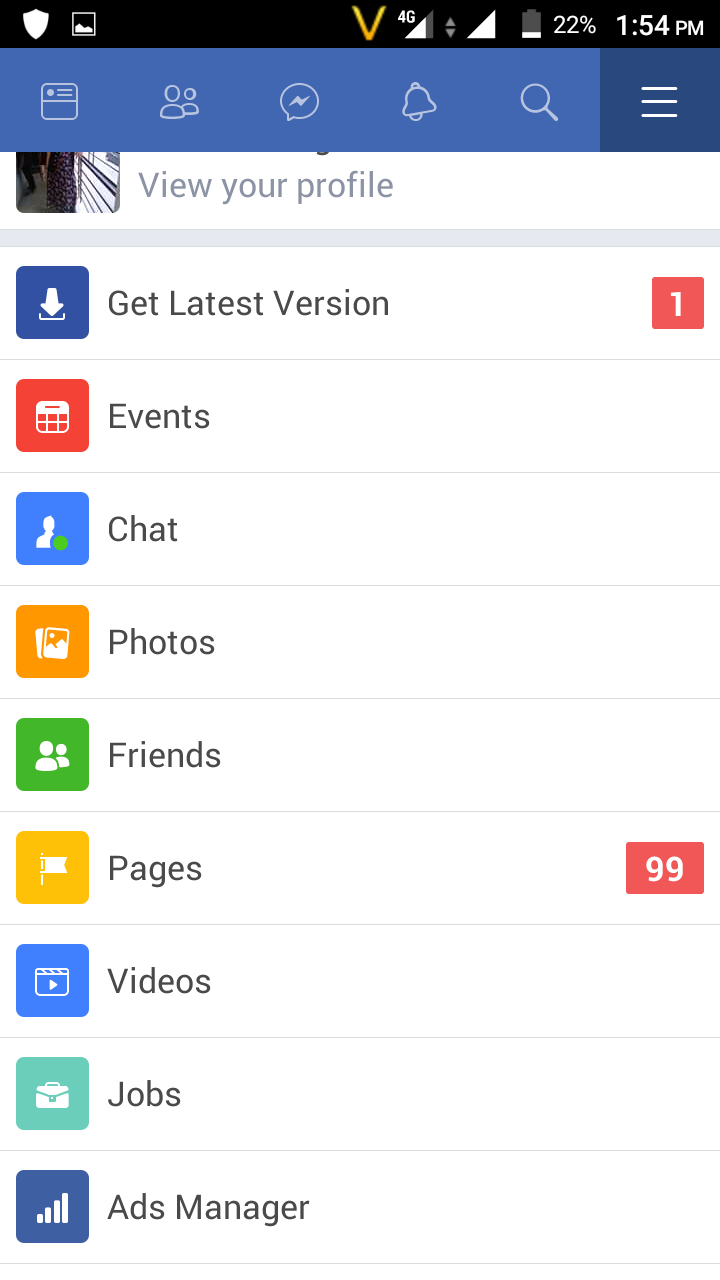Switch to the News Feed tab

pos(60,101)
